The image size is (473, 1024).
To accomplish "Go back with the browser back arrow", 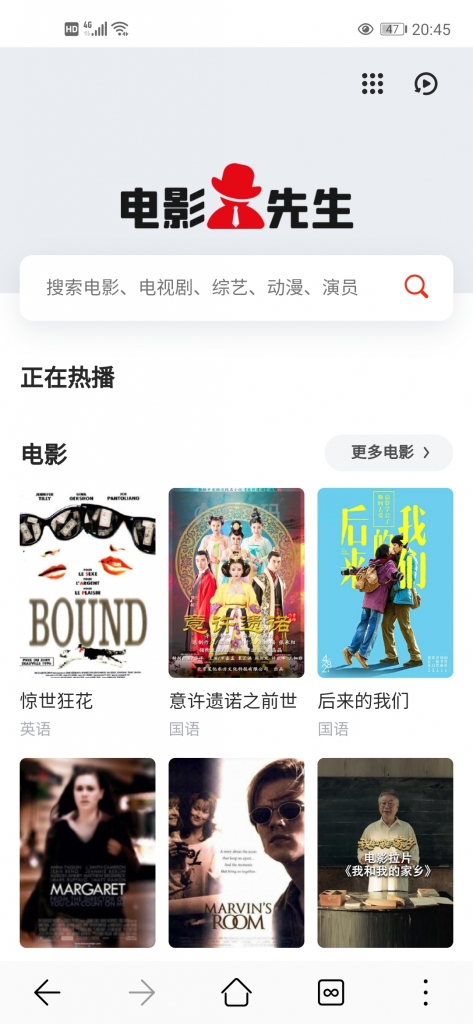I will pos(47,993).
